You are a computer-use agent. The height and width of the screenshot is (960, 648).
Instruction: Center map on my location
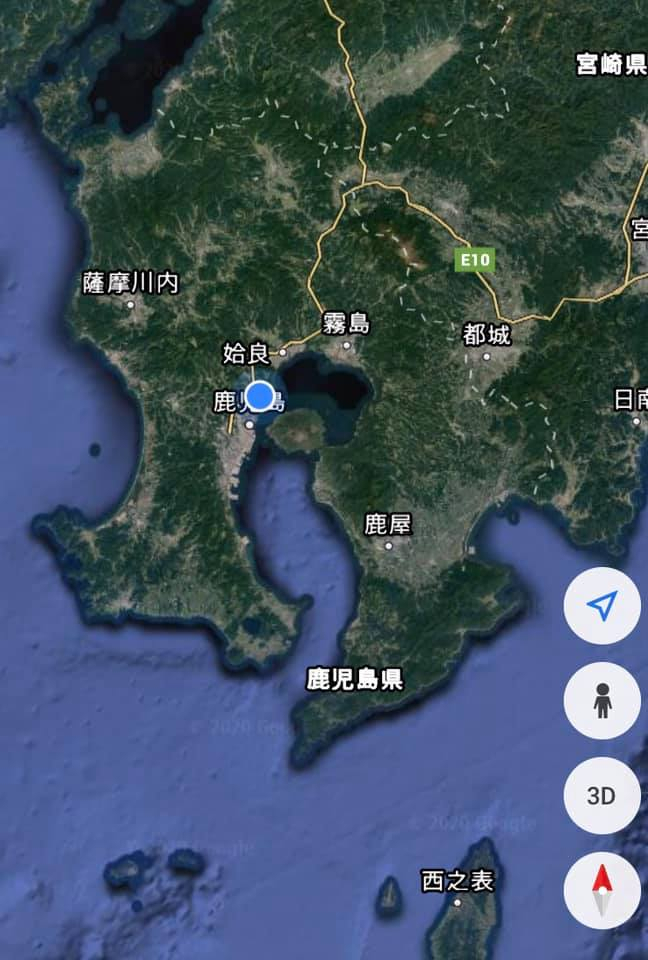[x=602, y=605]
